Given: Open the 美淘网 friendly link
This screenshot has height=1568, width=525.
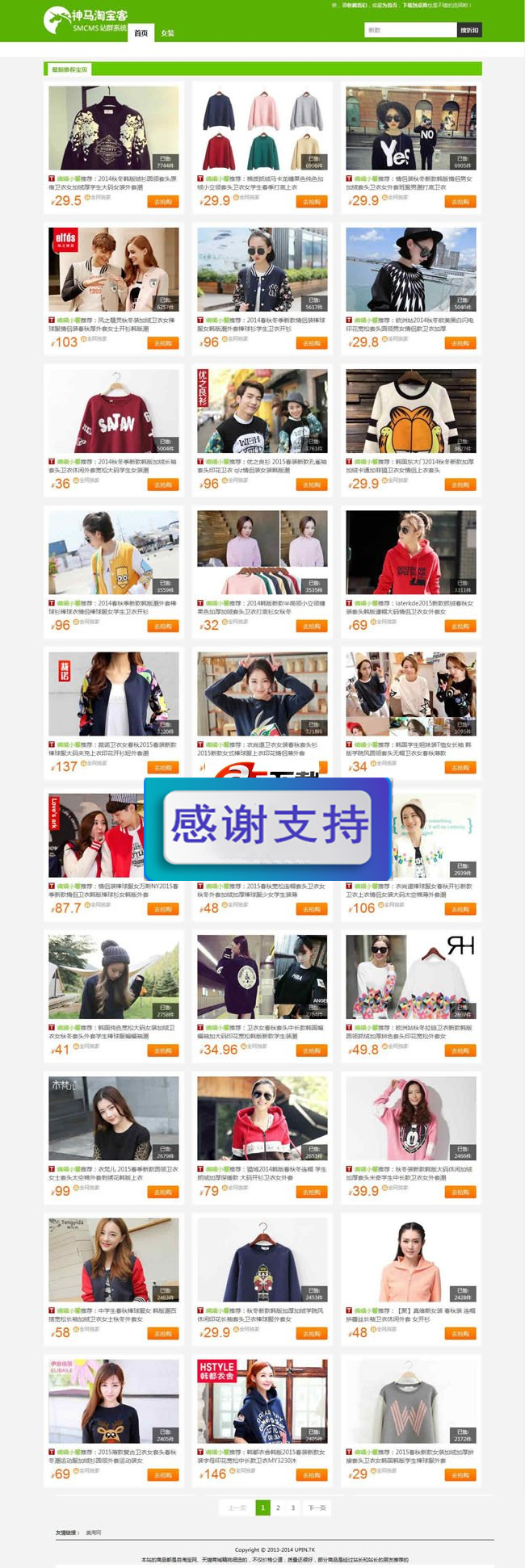Looking at the screenshot, I should pos(94,1532).
